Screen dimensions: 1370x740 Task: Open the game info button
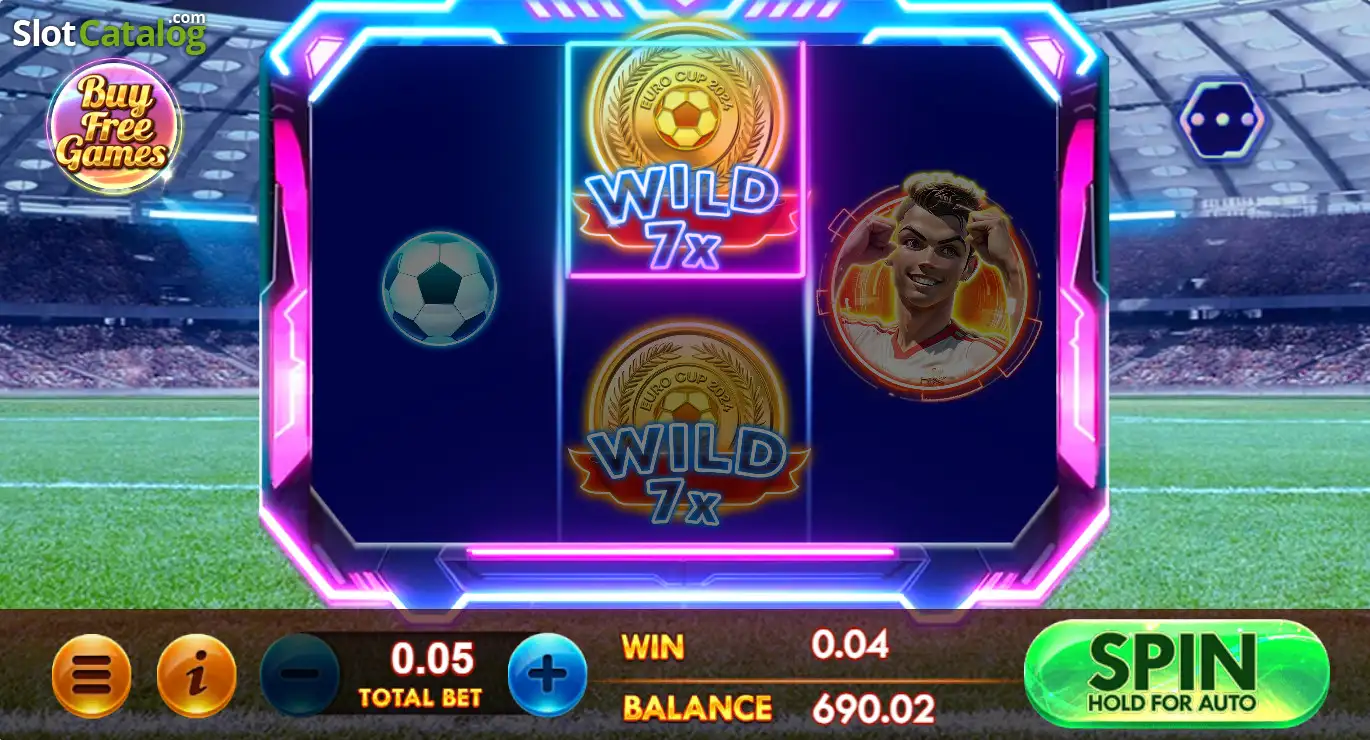[x=197, y=676]
